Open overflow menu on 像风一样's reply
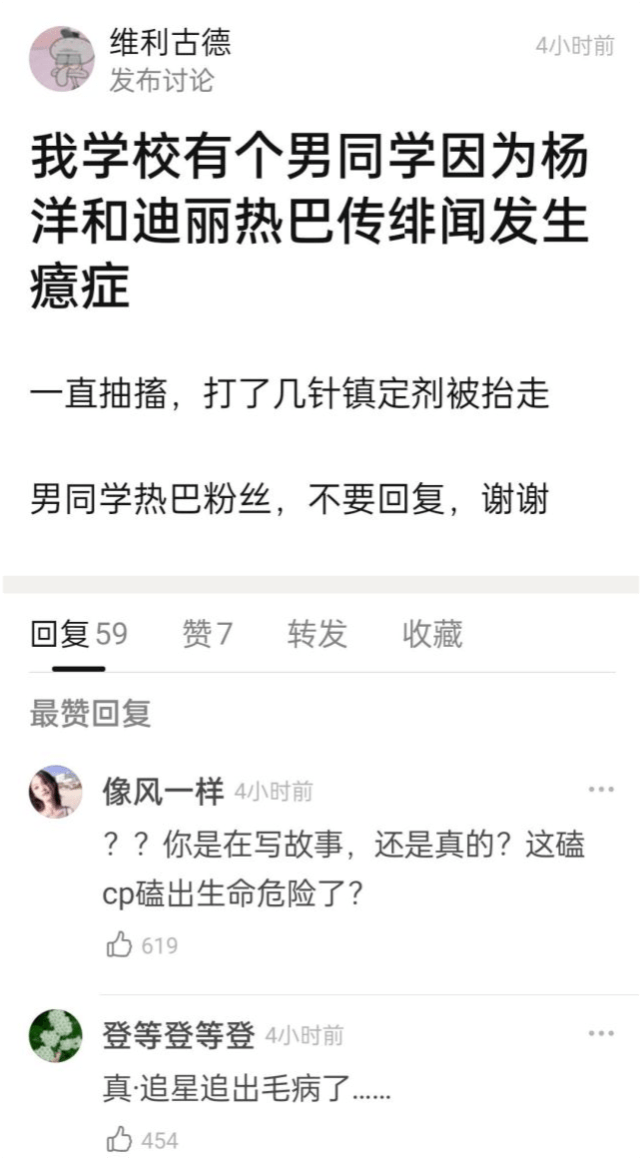Screen dimensions: 641x1159 [x=601, y=790]
